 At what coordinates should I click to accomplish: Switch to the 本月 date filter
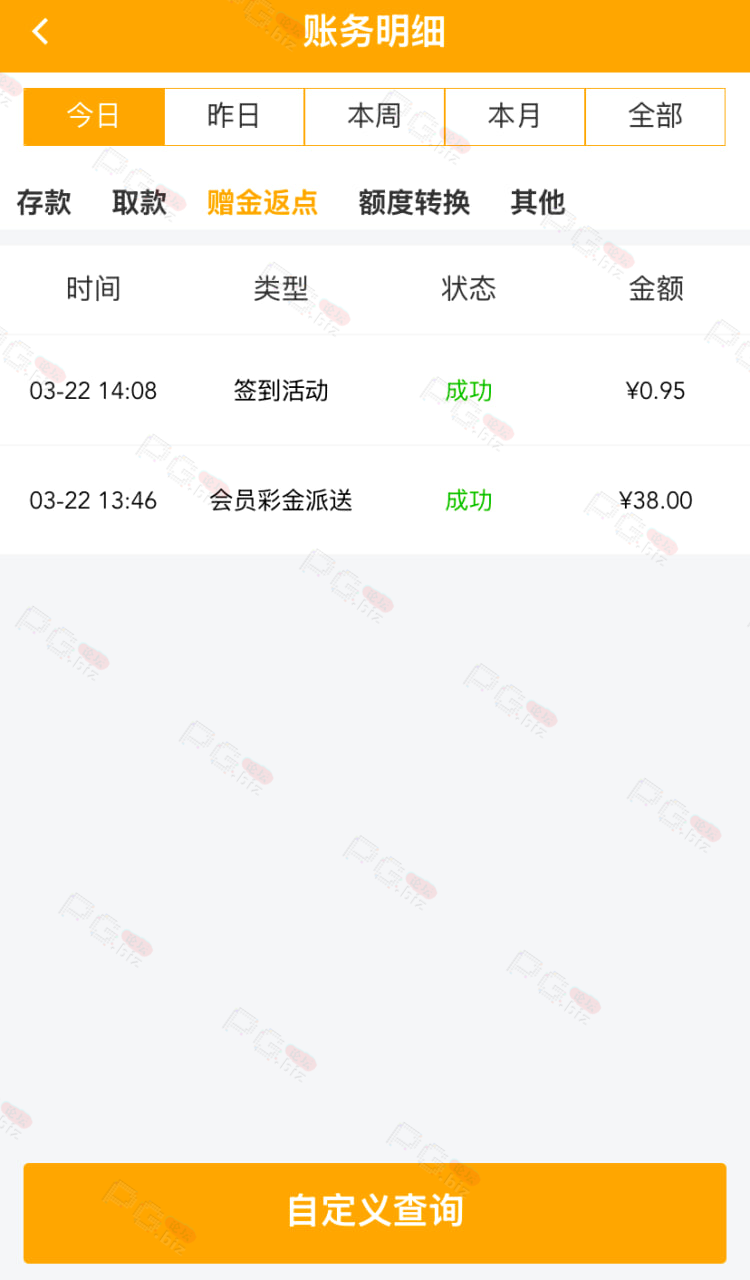click(515, 117)
